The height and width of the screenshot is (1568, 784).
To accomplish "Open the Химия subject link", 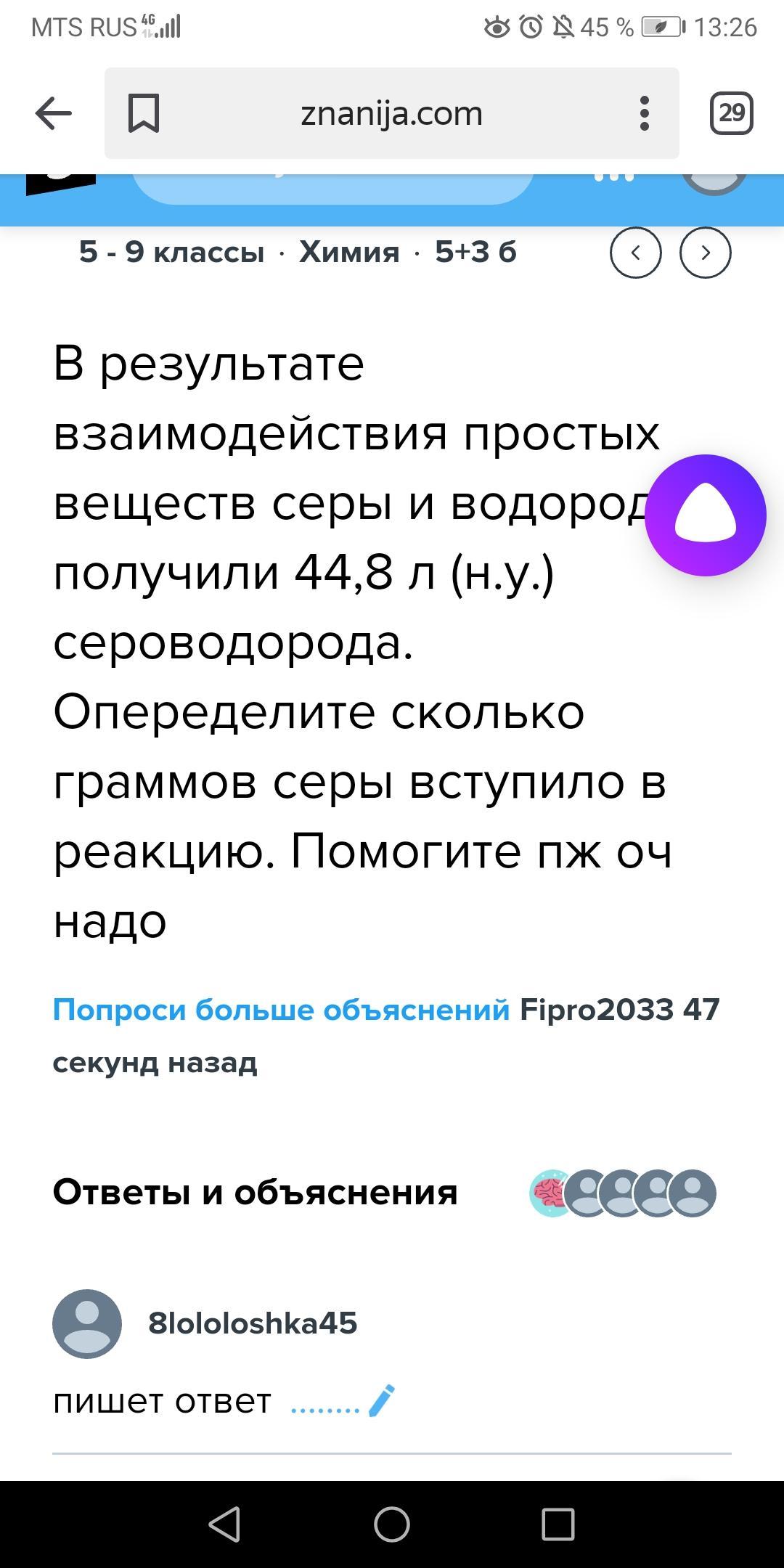I will pos(349,253).
